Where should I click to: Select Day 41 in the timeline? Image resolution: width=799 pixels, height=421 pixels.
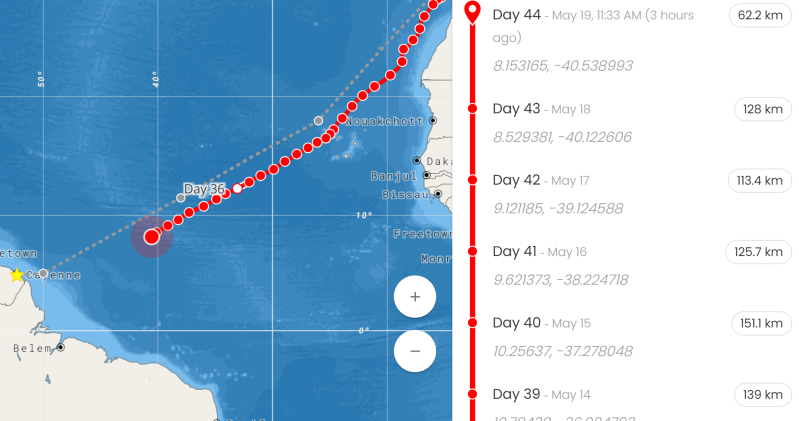point(516,251)
